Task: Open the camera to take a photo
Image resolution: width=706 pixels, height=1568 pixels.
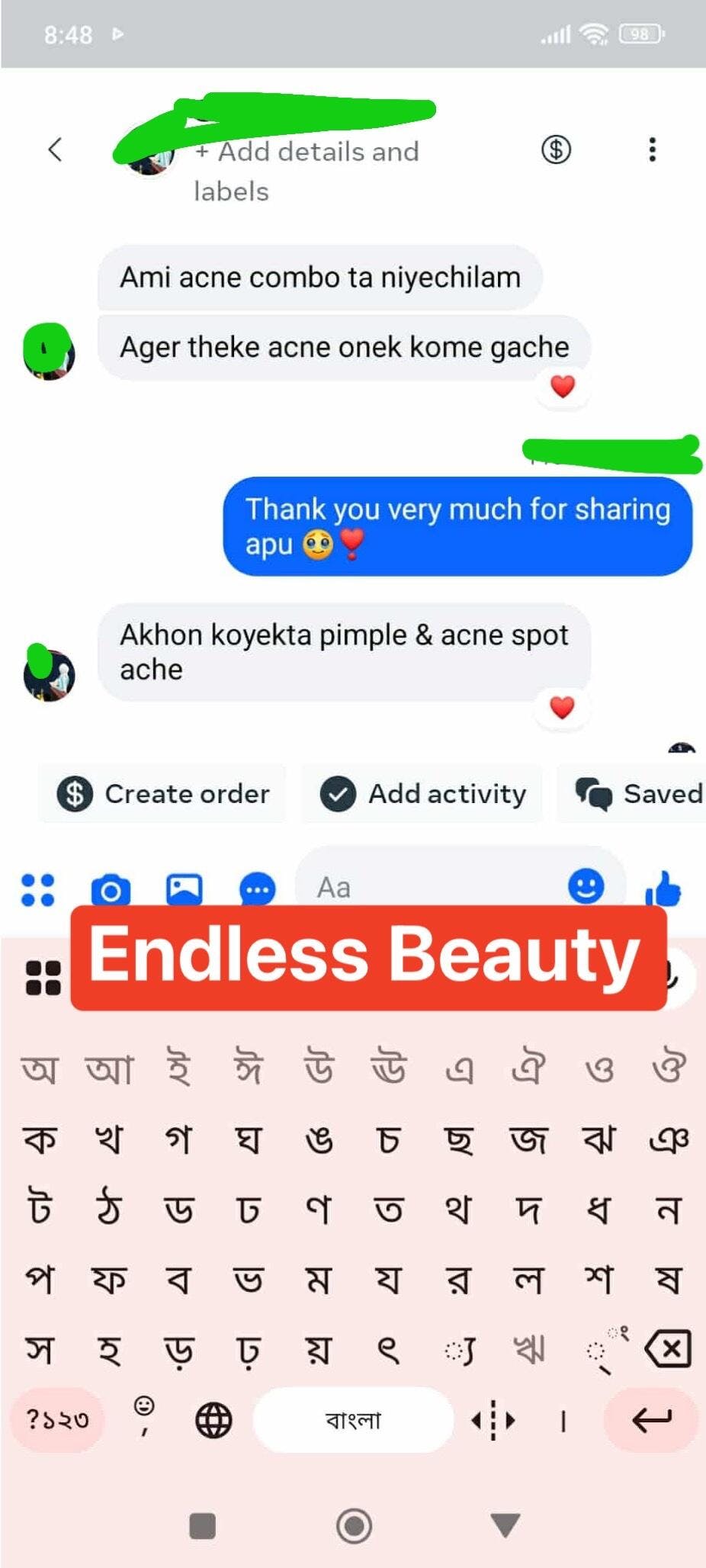Action: (111, 889)
